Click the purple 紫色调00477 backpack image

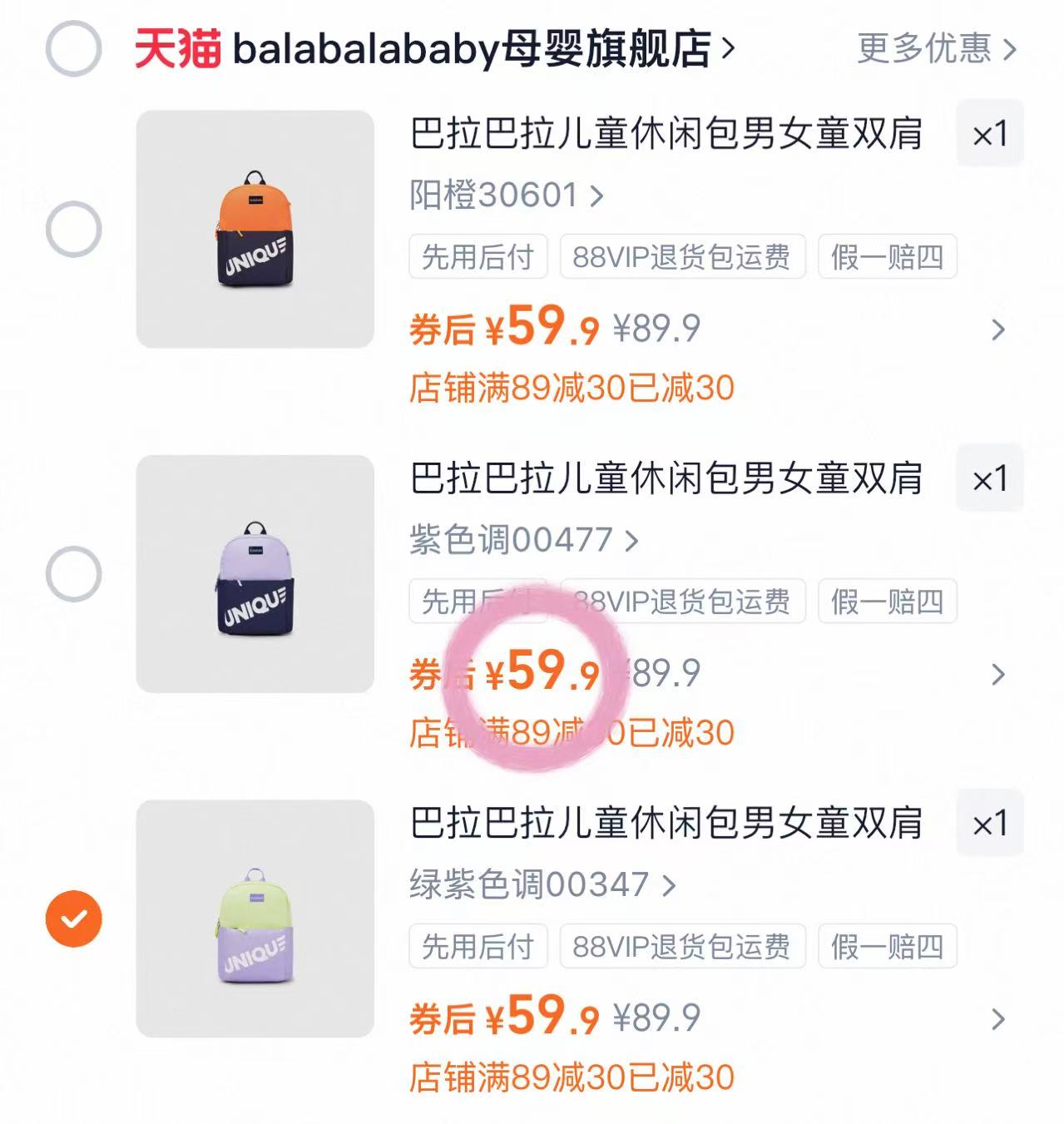pos(254,574)
